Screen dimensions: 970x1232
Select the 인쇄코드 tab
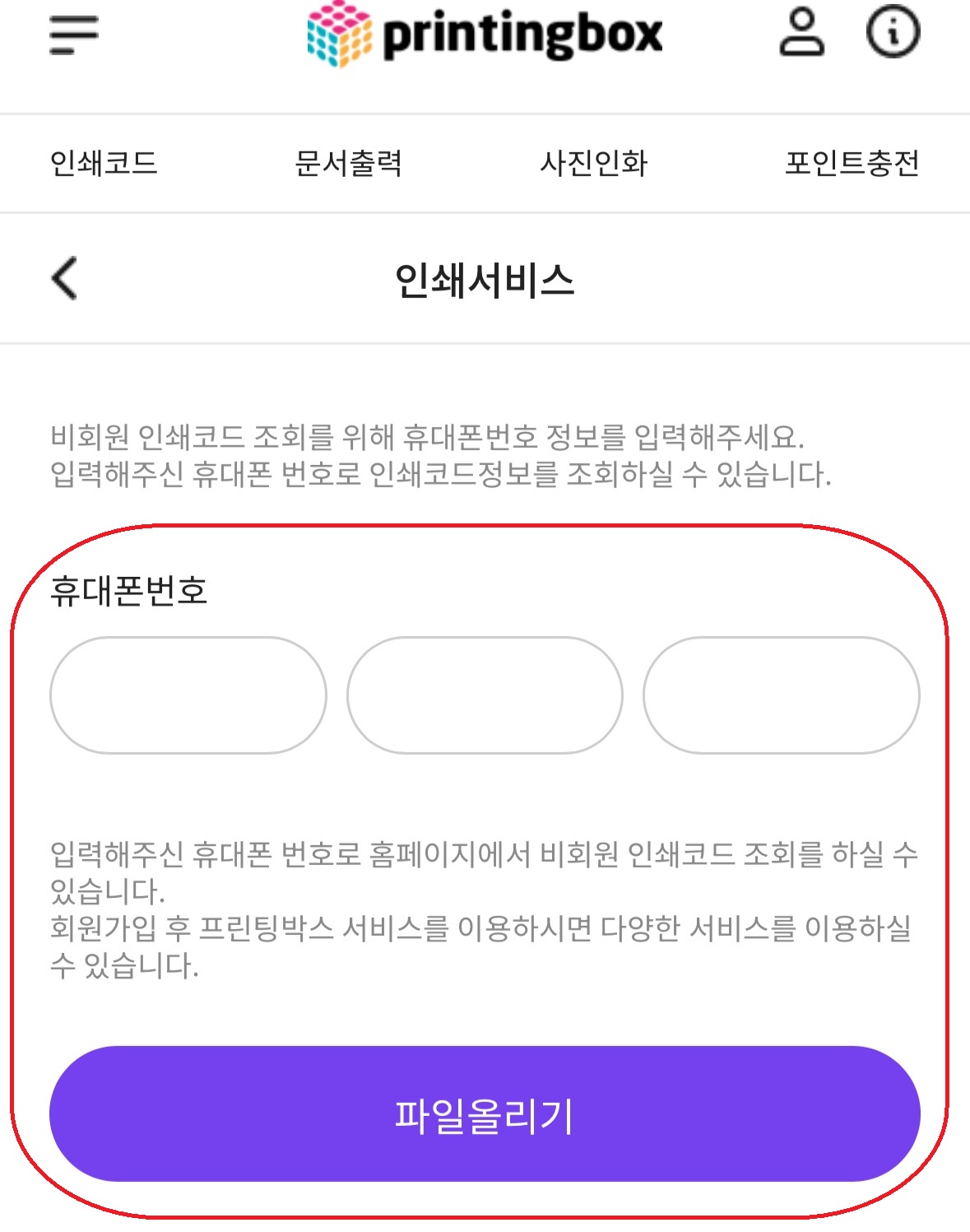coord(105,162)
